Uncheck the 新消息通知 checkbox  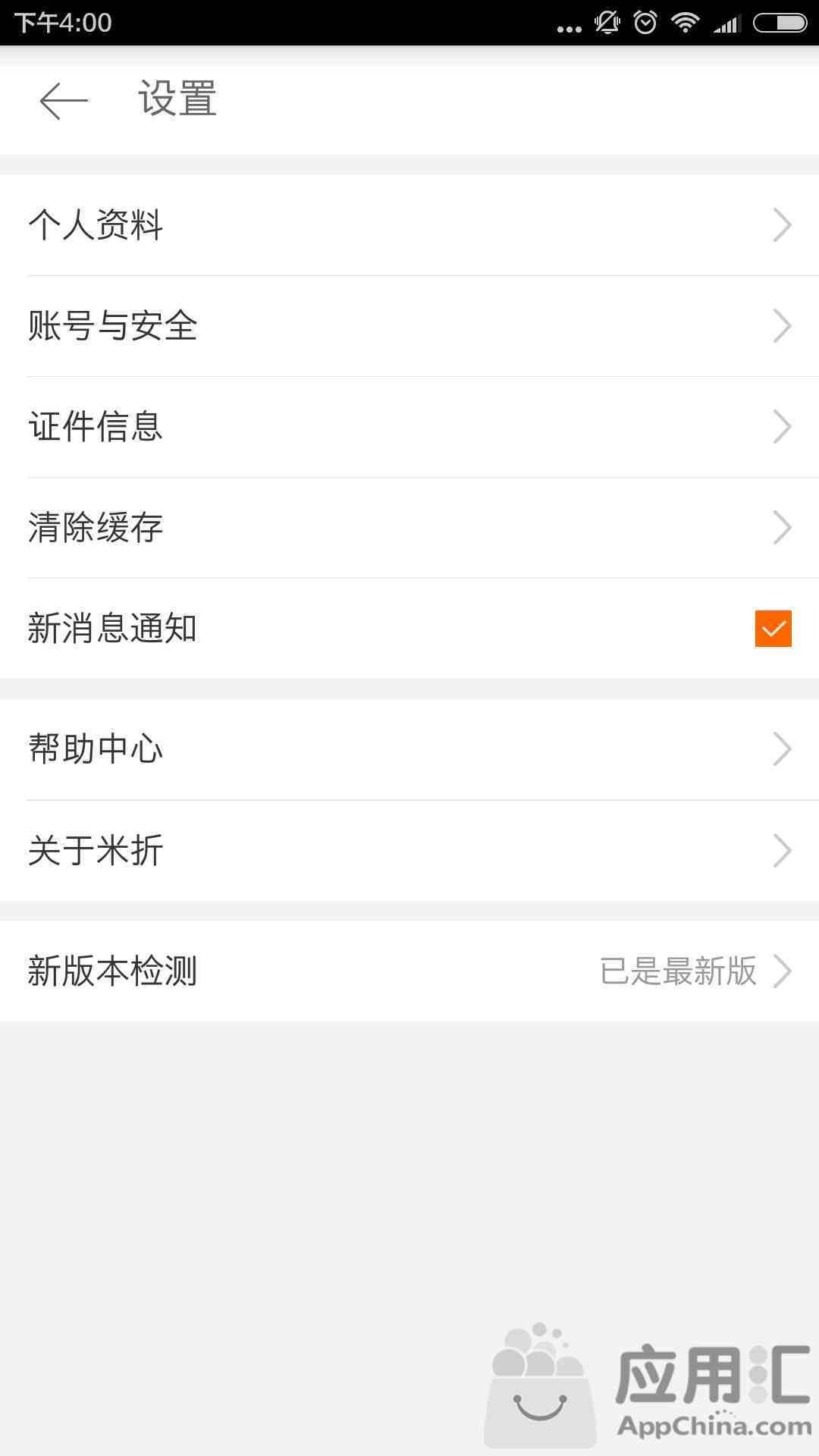click(773, 629)
